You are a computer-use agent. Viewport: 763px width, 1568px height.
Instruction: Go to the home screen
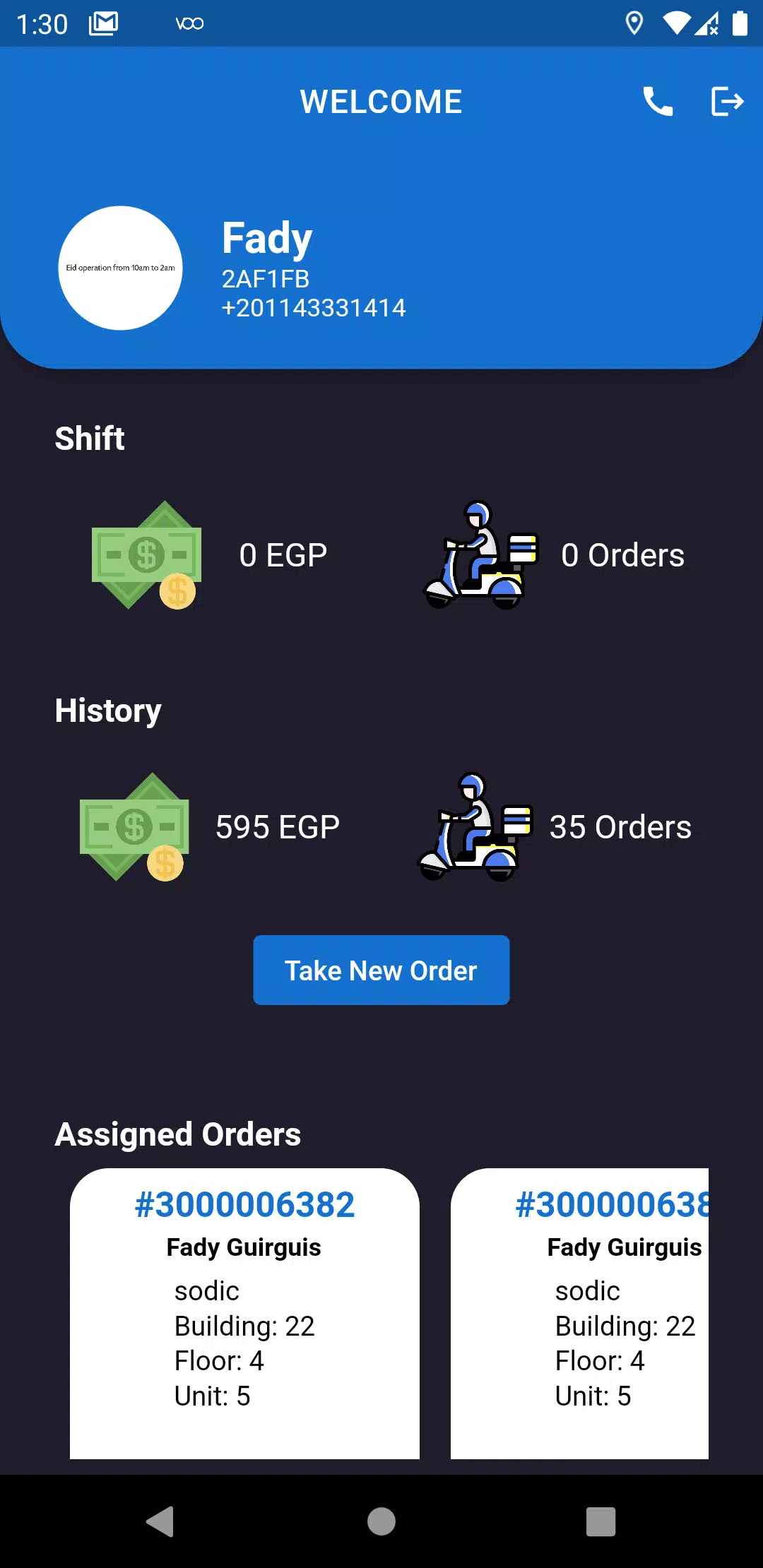click(x=381, y=1521)
